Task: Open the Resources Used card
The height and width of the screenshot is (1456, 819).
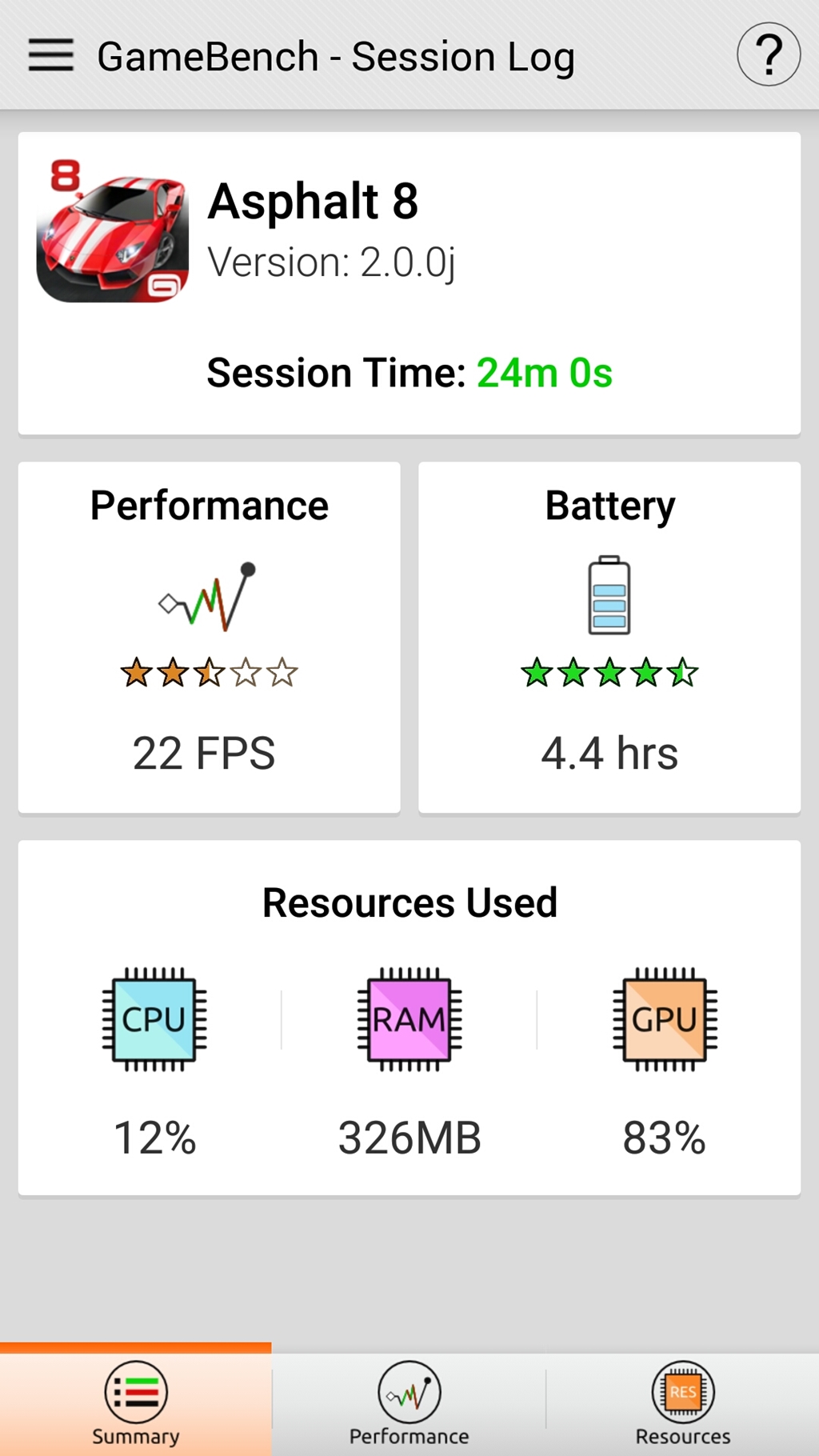Action: [409, 1018]
